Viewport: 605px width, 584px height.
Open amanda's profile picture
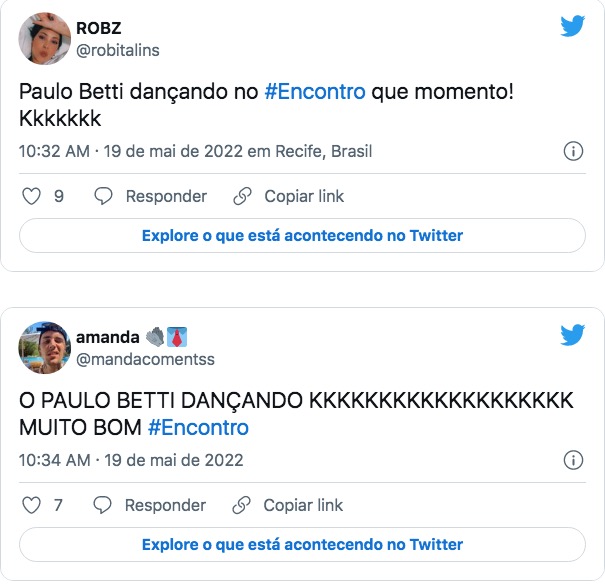coord(43,347)
